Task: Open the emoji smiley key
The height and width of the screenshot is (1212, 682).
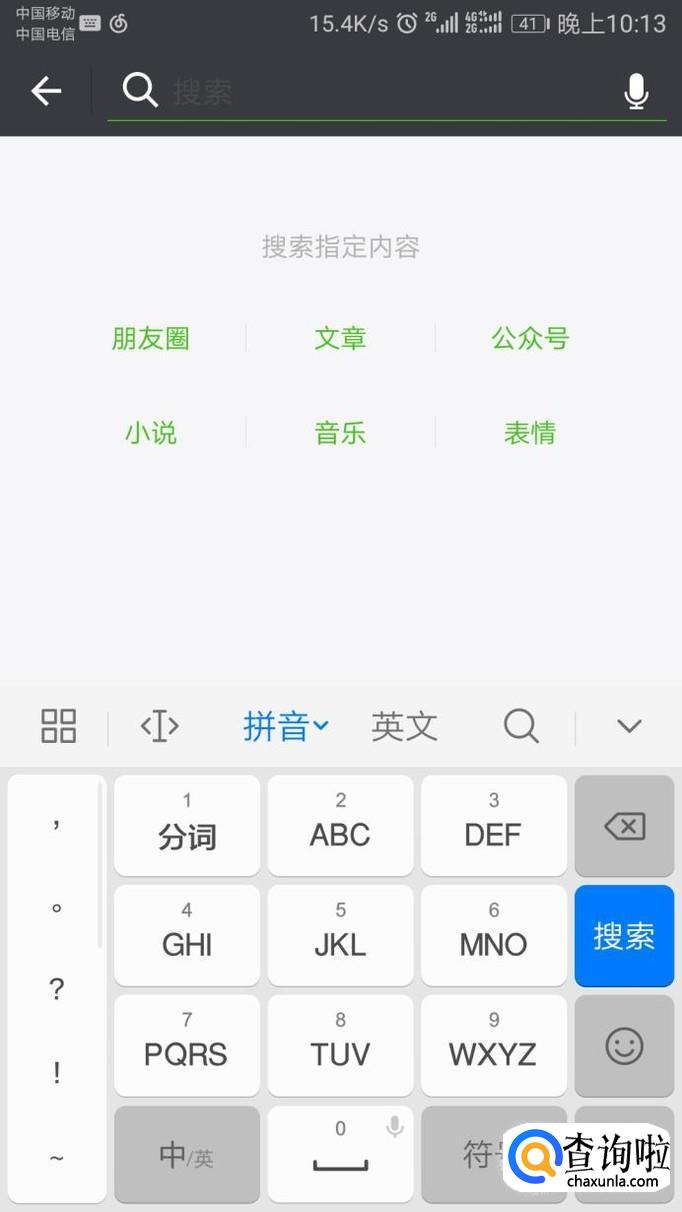Action: 624,1046
